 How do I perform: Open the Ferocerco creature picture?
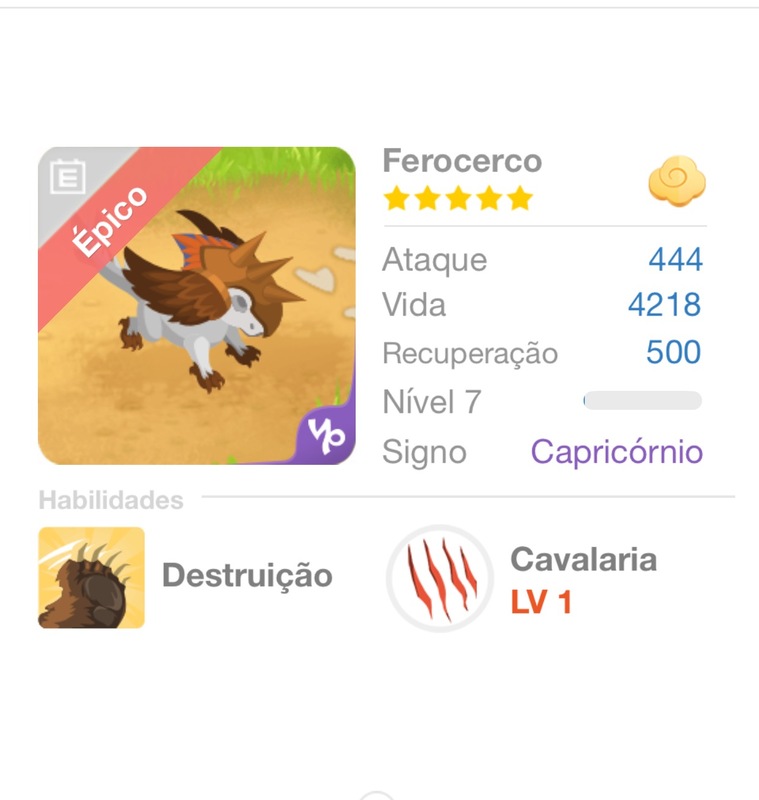pos(196,305)
